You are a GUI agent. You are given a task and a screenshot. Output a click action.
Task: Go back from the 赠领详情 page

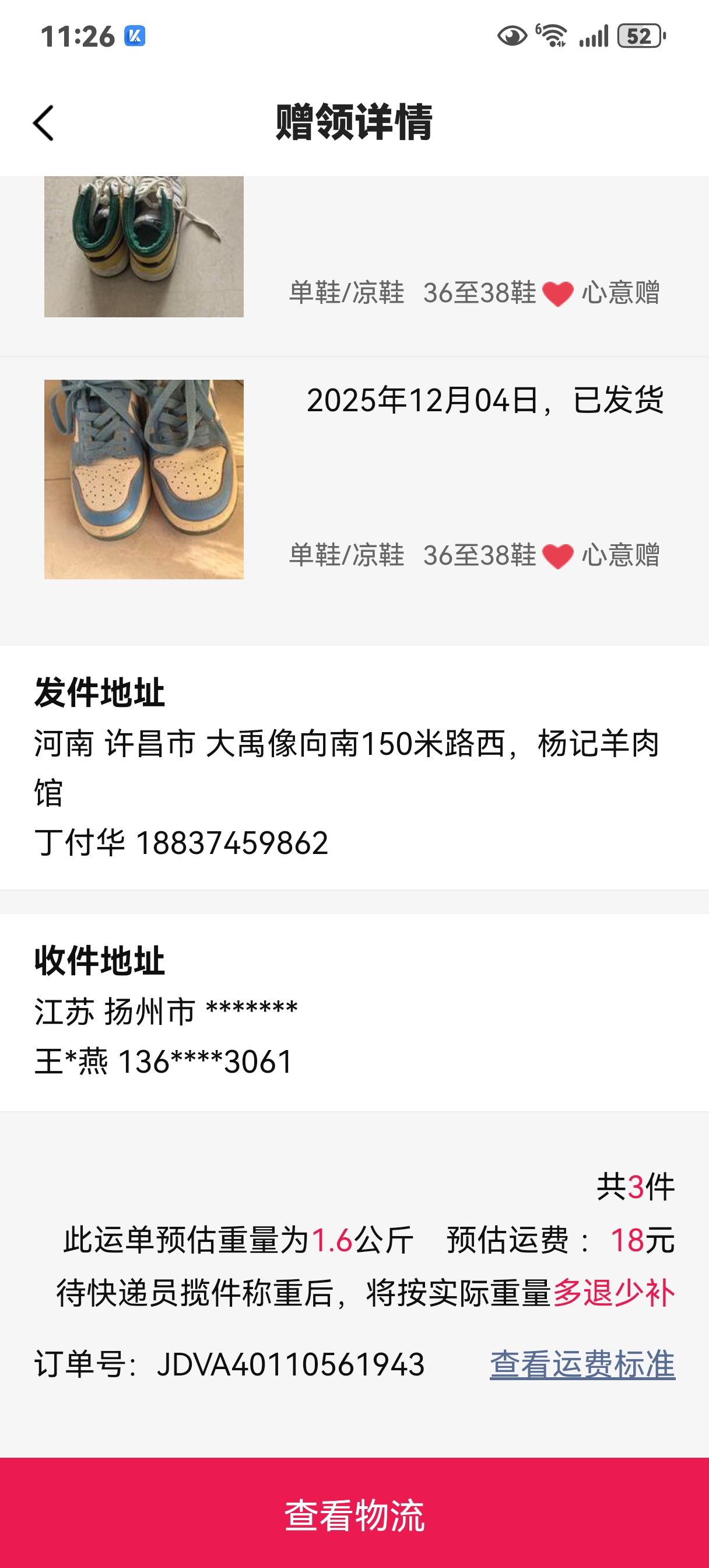pyautogui.click(x=44, y=123)
